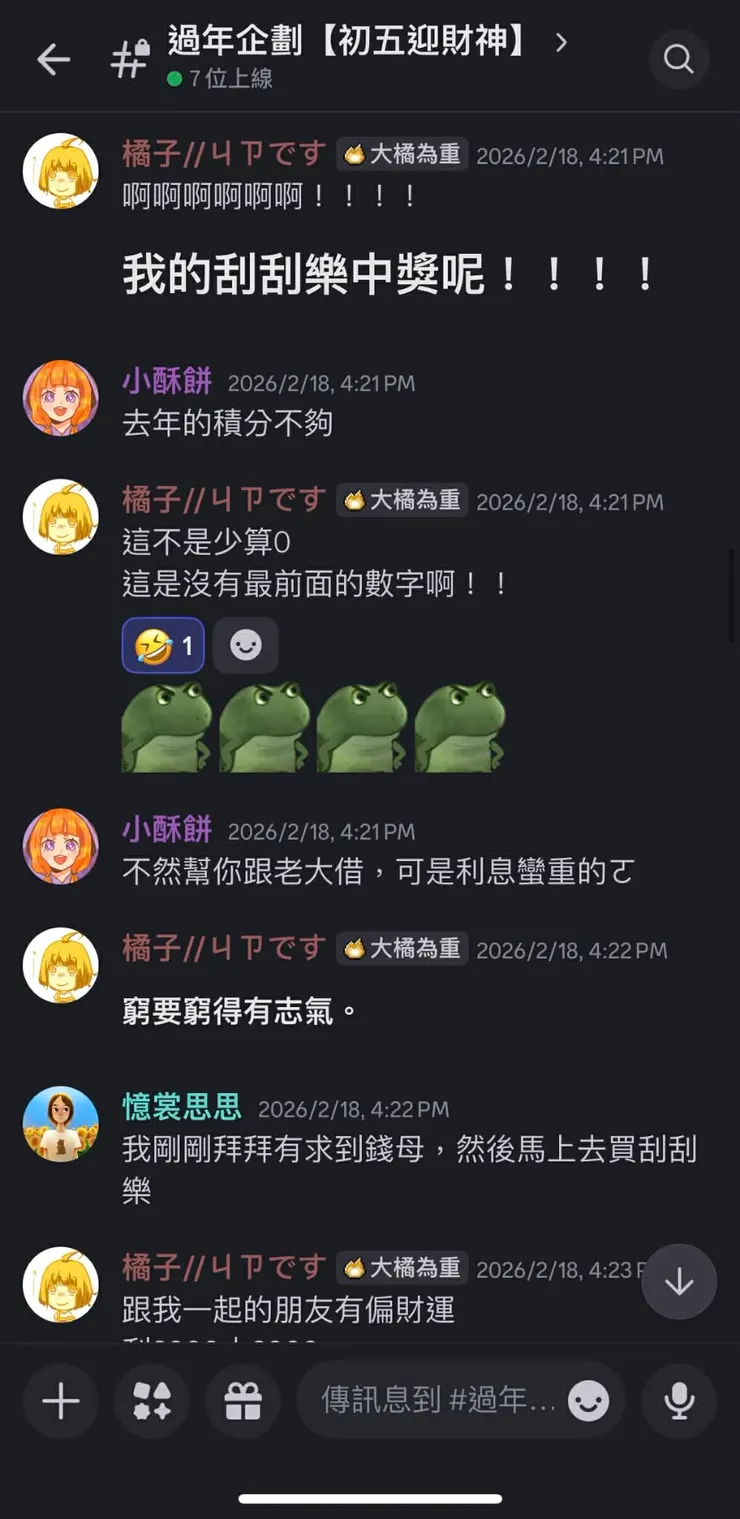Tap the hashtag icon beside the channel title
740x1519 pixels.
pos(129,59)
